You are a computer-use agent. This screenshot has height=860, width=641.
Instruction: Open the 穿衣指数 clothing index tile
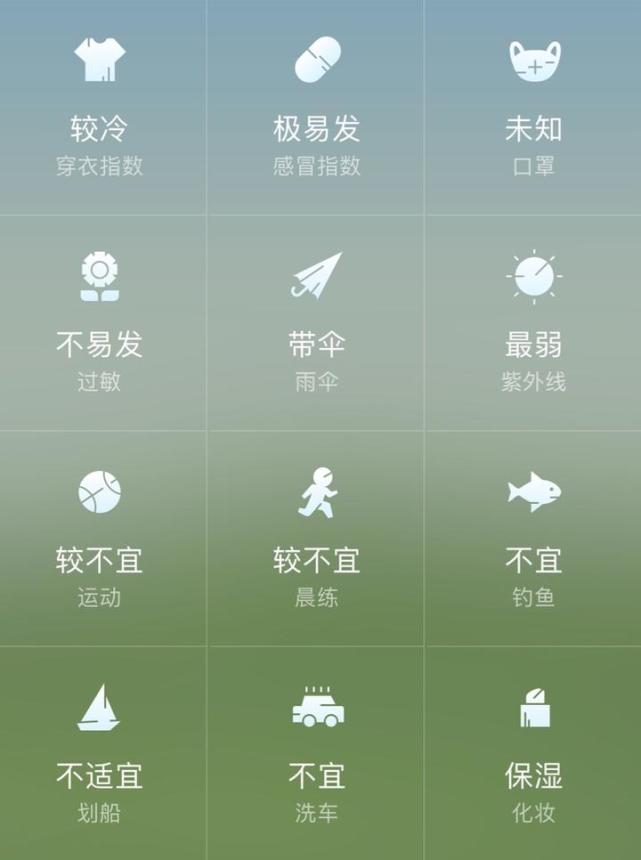(100, 108)
